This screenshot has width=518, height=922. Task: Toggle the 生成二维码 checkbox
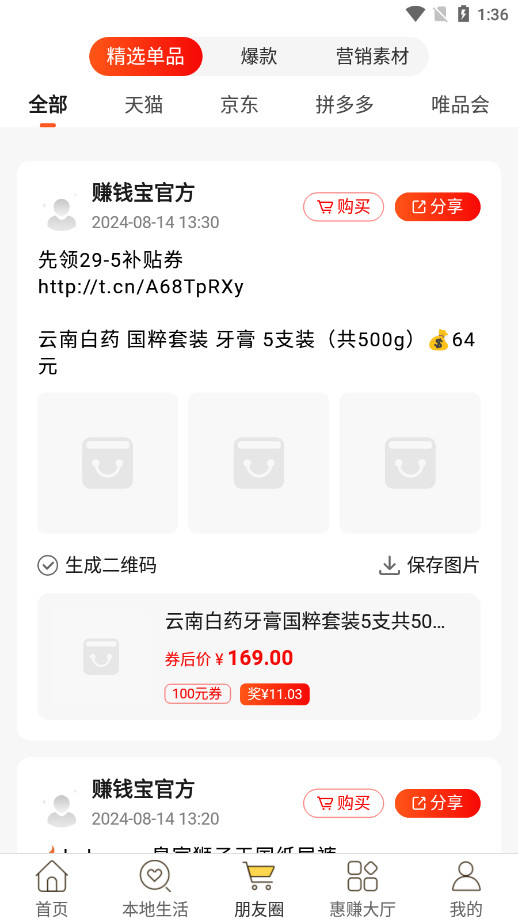[97, 565]
